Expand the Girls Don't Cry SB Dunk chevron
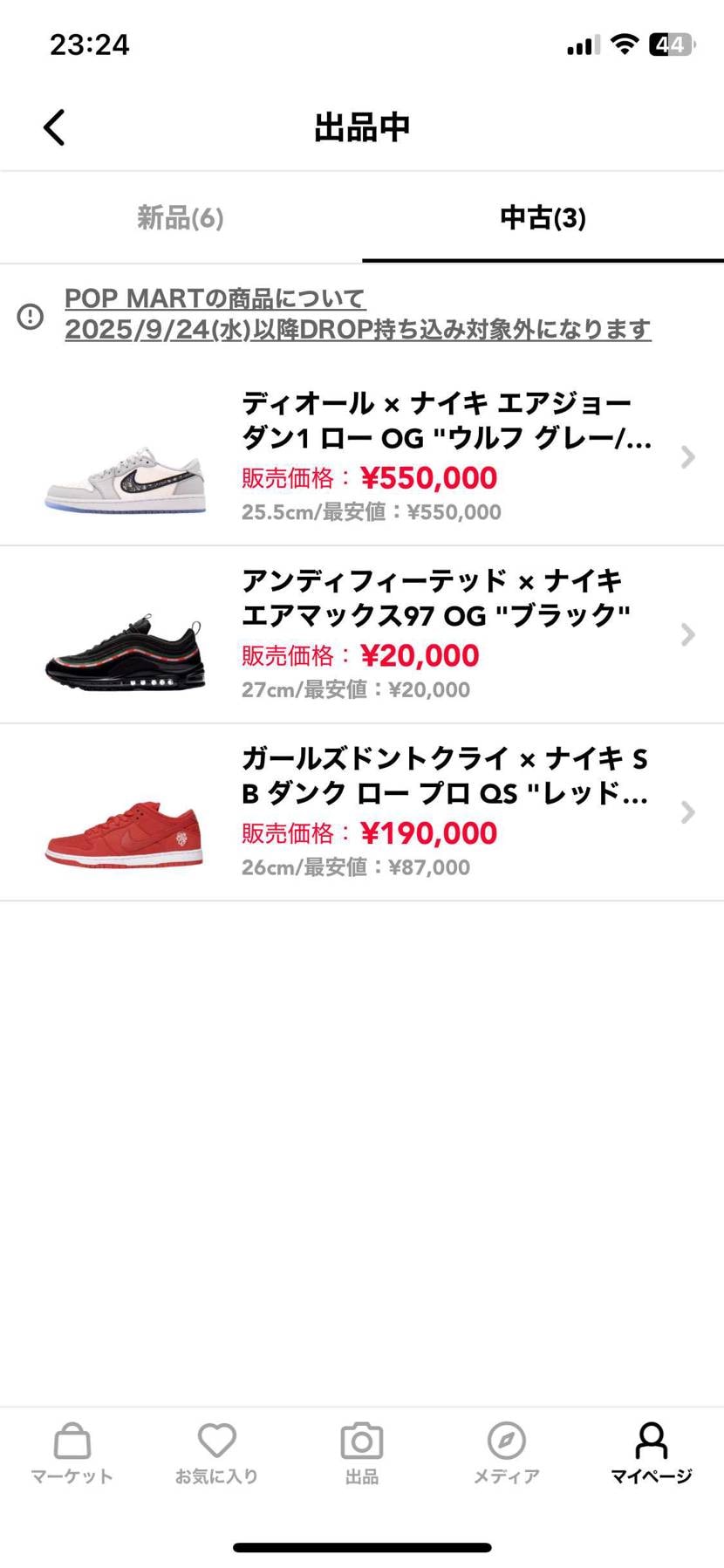Image resolution: width=724 pixels, height=1568 pixels. click(687, 812)
